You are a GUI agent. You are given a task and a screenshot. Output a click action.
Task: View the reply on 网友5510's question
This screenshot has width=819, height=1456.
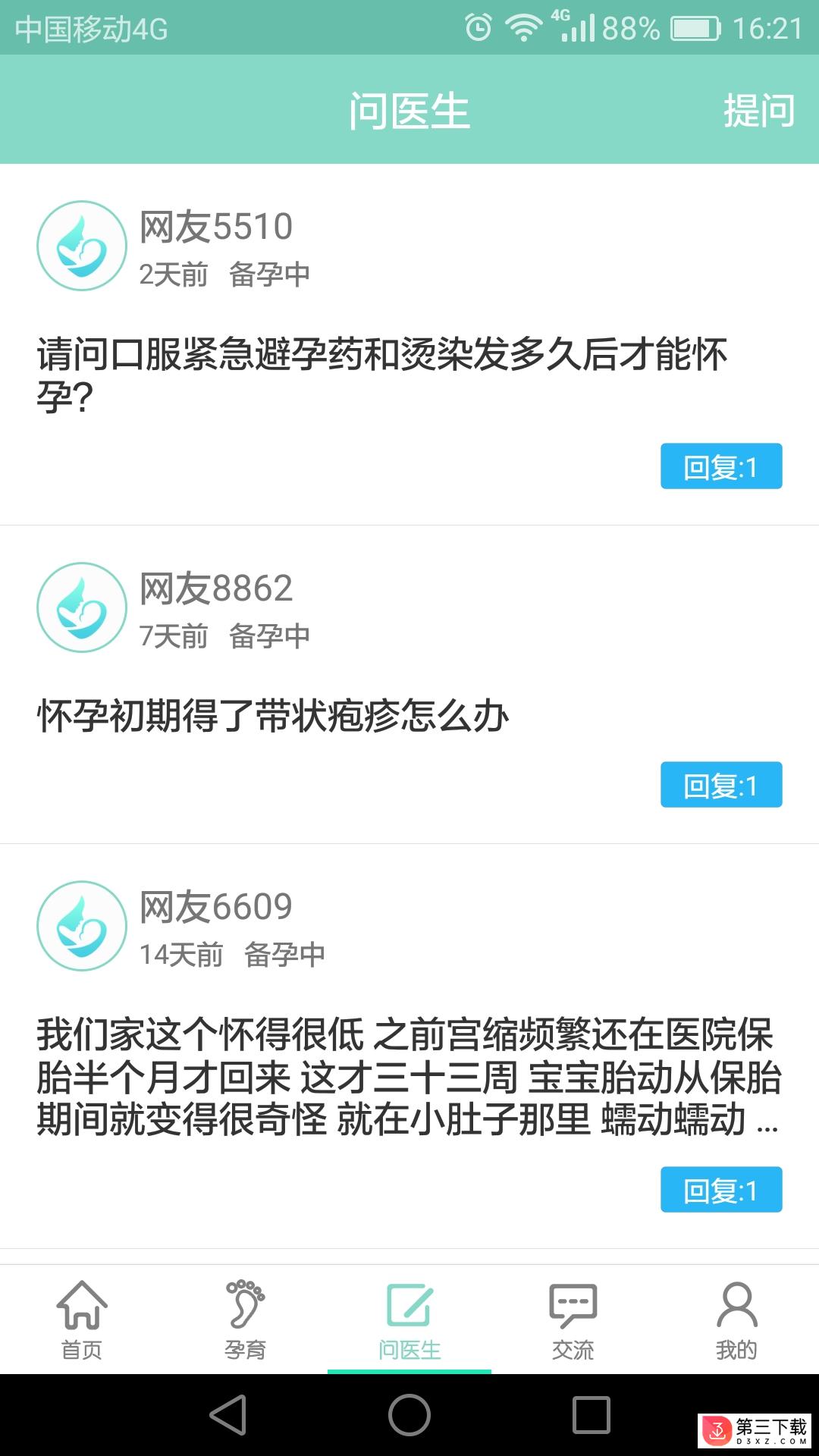[x=721, y=466]
